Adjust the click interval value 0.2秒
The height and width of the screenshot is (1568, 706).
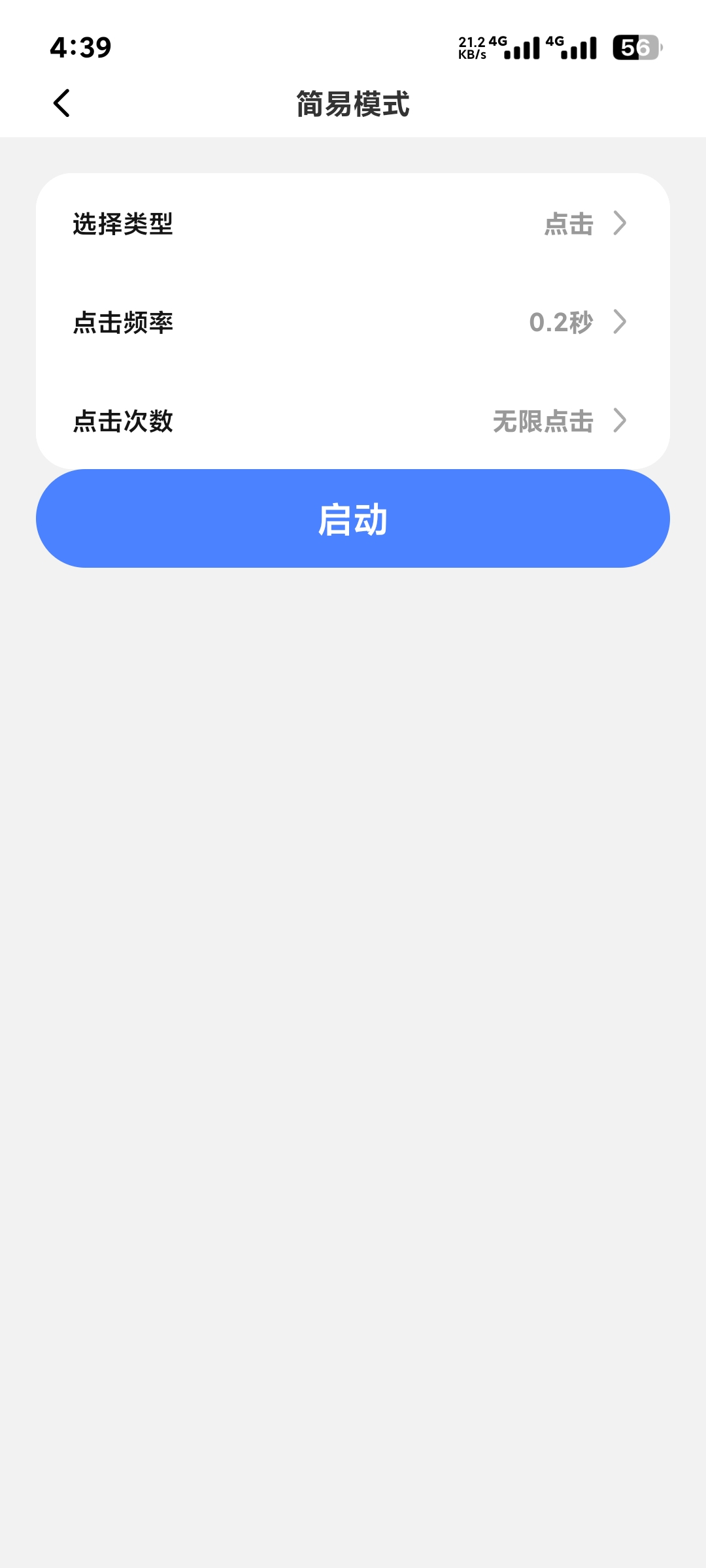pyautogui.click(x=562, y=322)
